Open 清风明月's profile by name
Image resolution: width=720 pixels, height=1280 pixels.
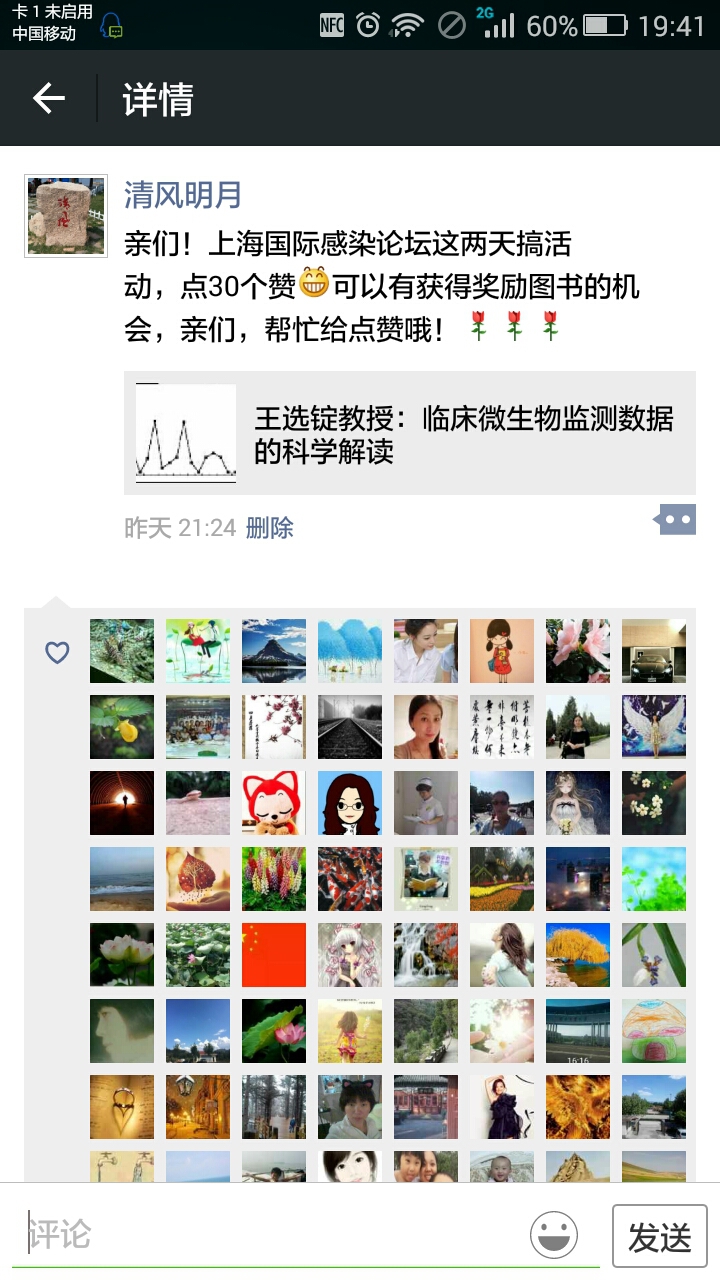tap(183, 195)
